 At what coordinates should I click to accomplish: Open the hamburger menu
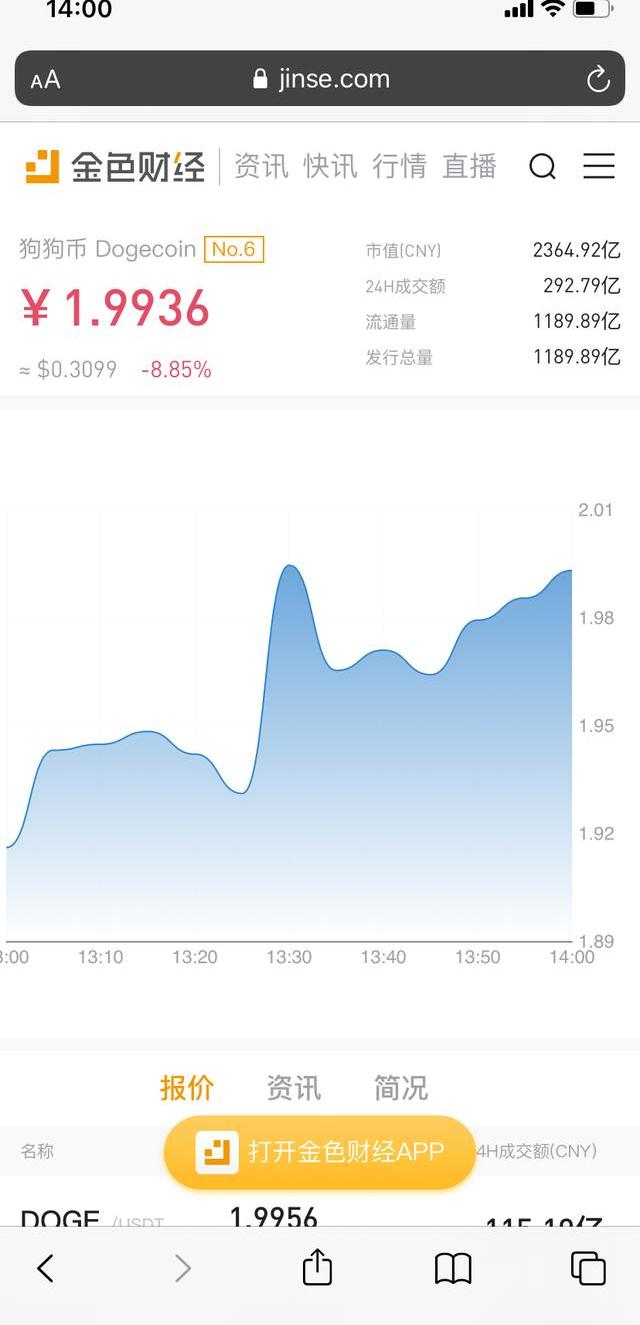[599, 166]
